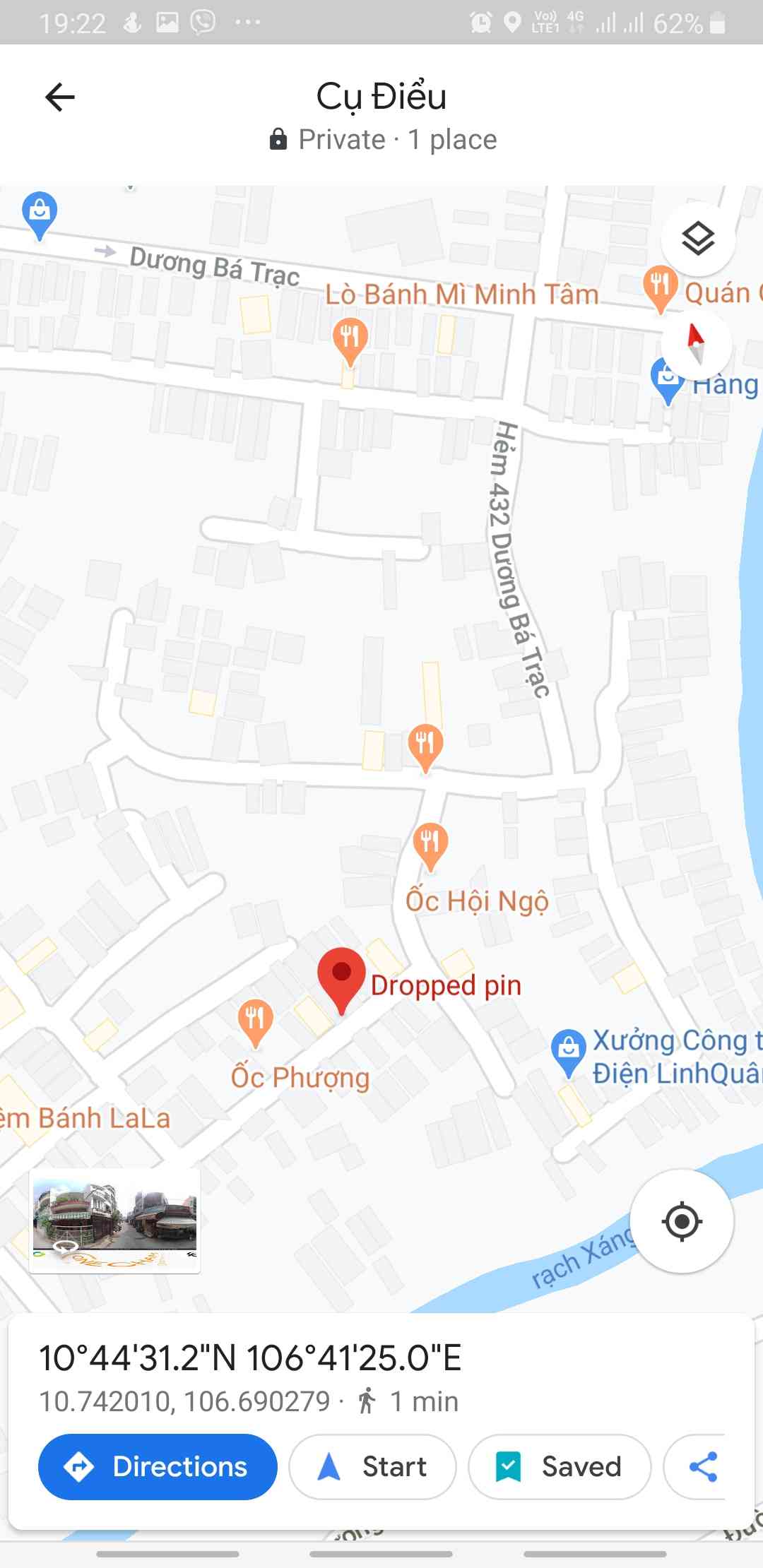Tap the compass to reset orientation

(696, 345)
